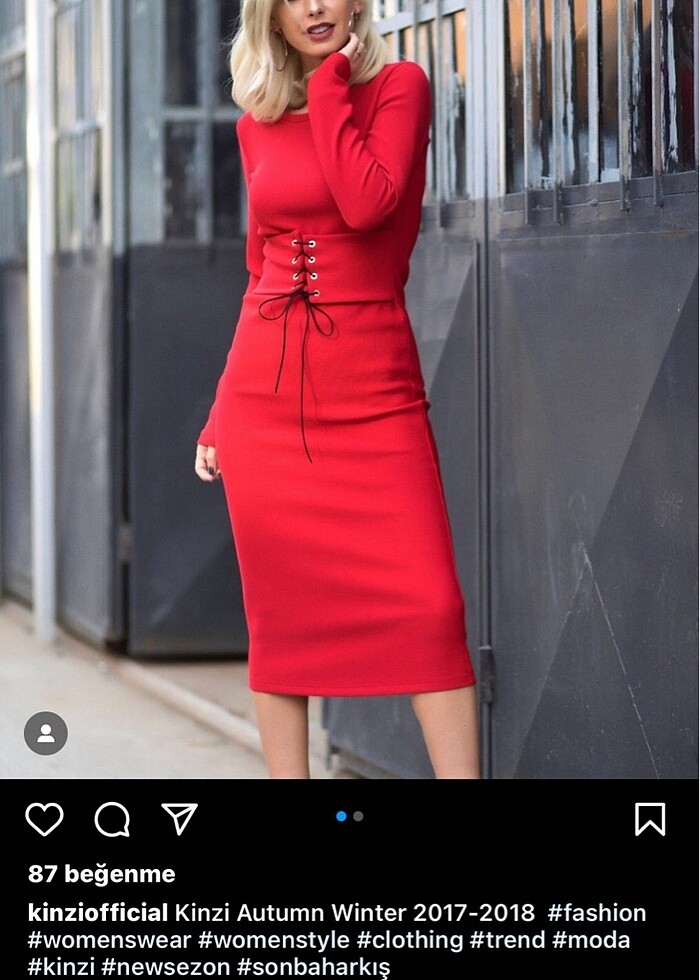View tagged people on the photo
This screenshot has height=980, width=700.
point(46,733)
